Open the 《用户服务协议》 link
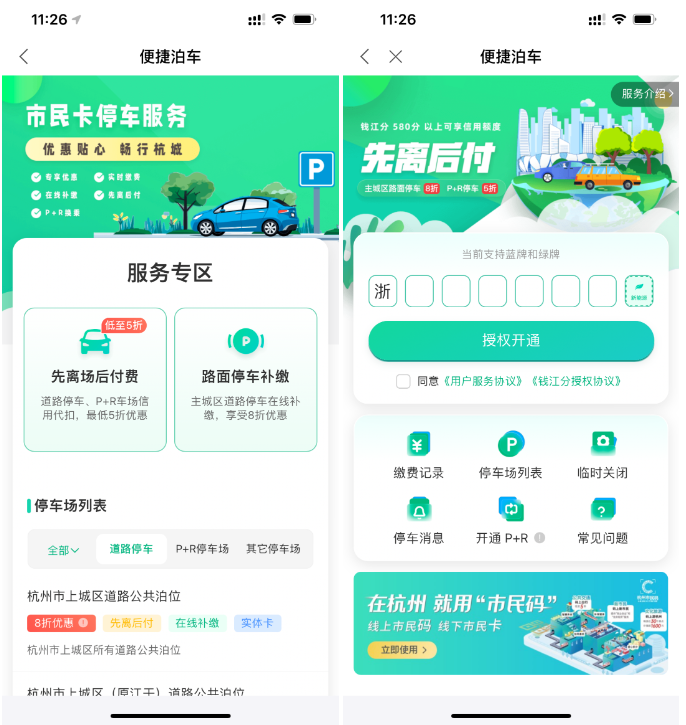This screenshot has height=725, width=686. (484, 381)
